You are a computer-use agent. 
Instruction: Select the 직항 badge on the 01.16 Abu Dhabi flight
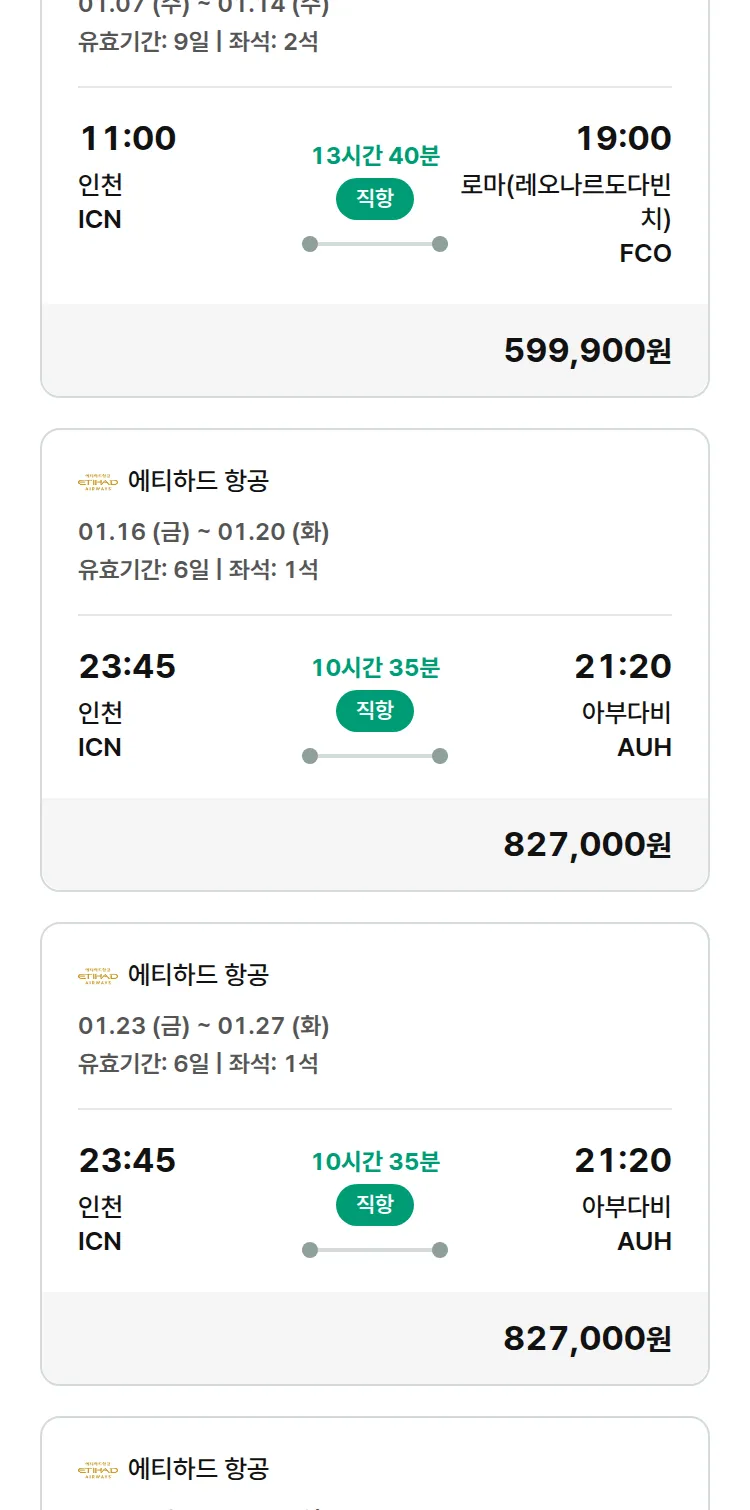click(x=375, y=711)
